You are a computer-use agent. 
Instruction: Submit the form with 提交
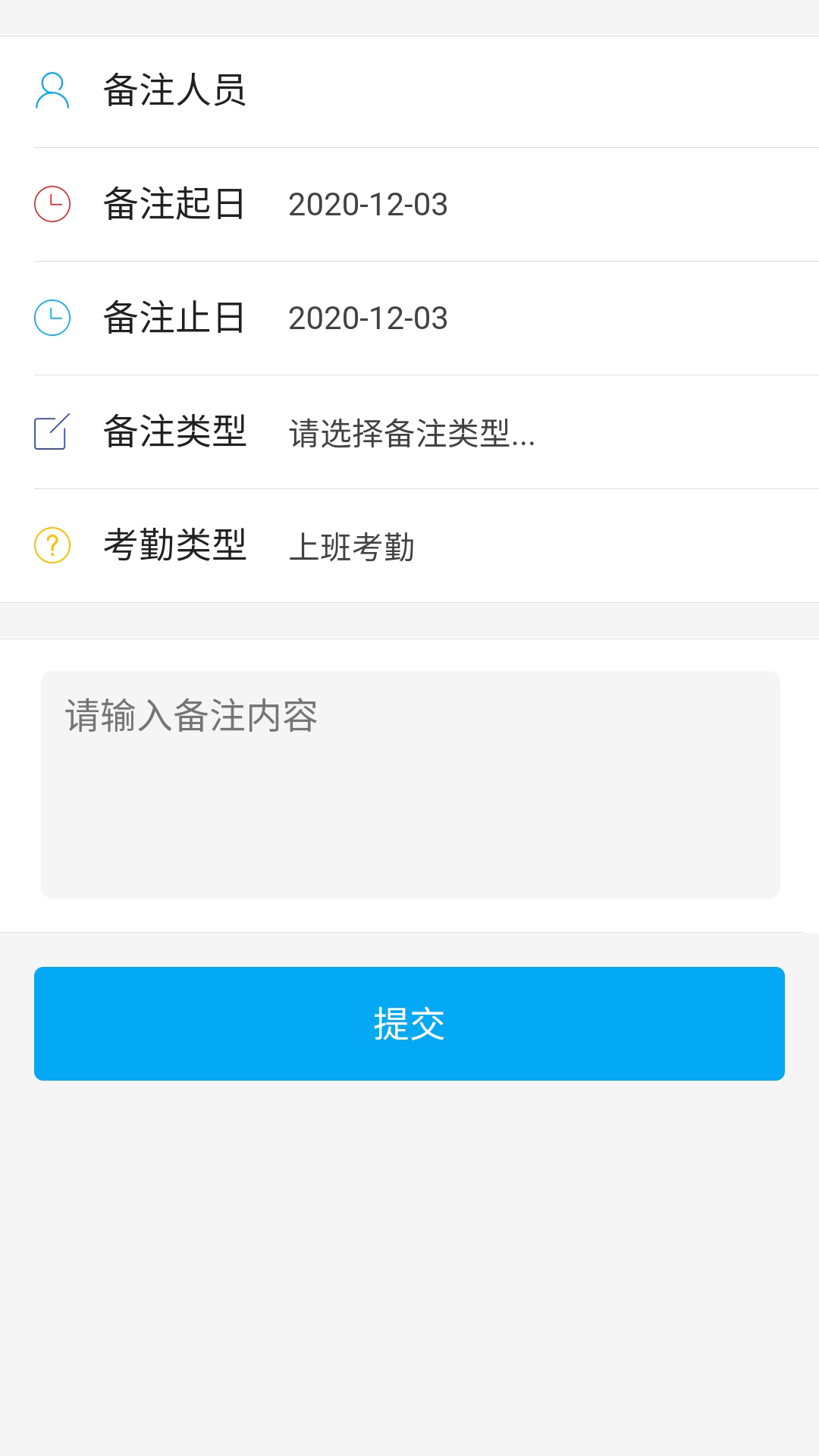(x=409, y=1024)
